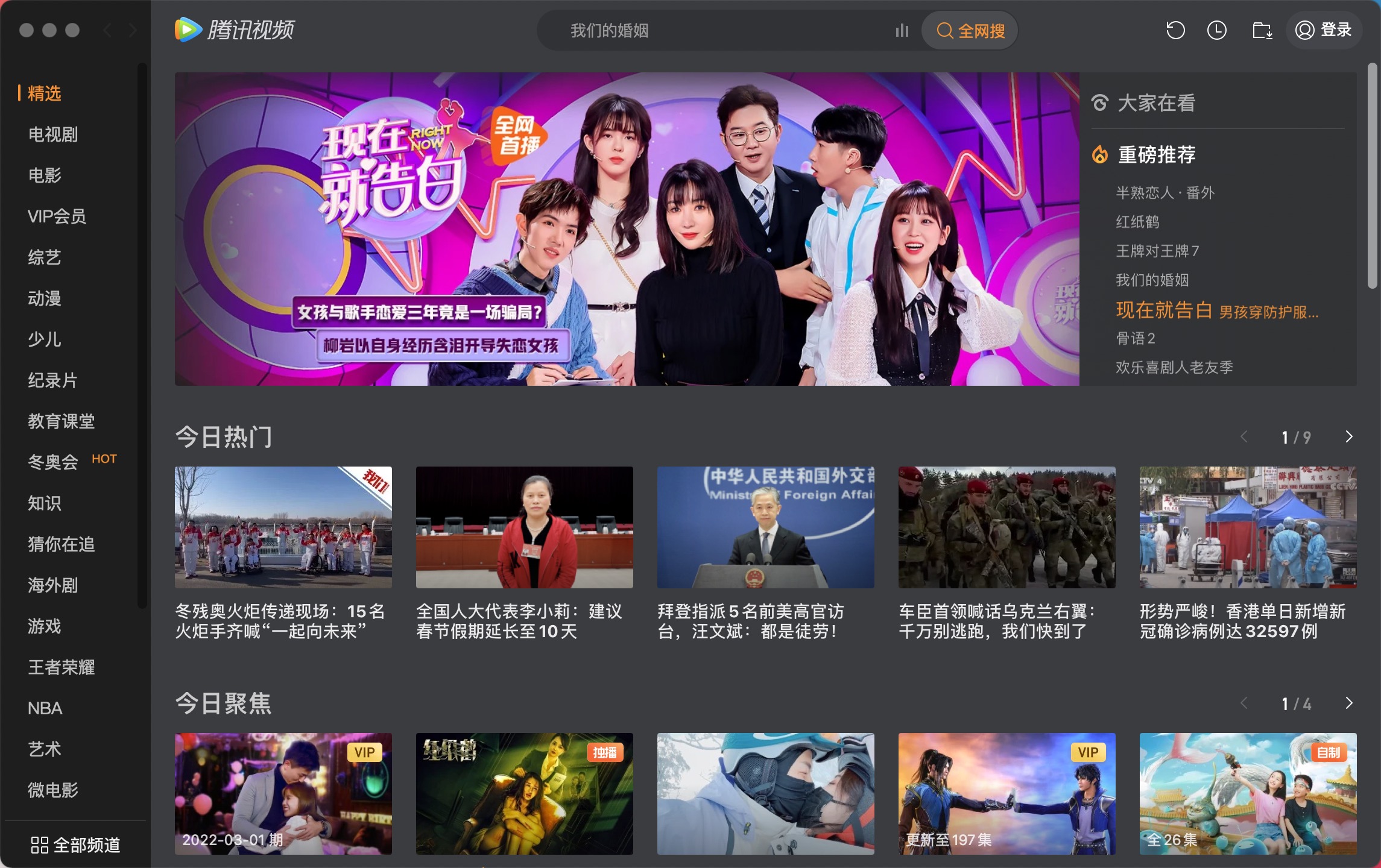Tap the 全网搜 search button
The width and height of the screenshot is (1381, 868).
click(970, 31)
